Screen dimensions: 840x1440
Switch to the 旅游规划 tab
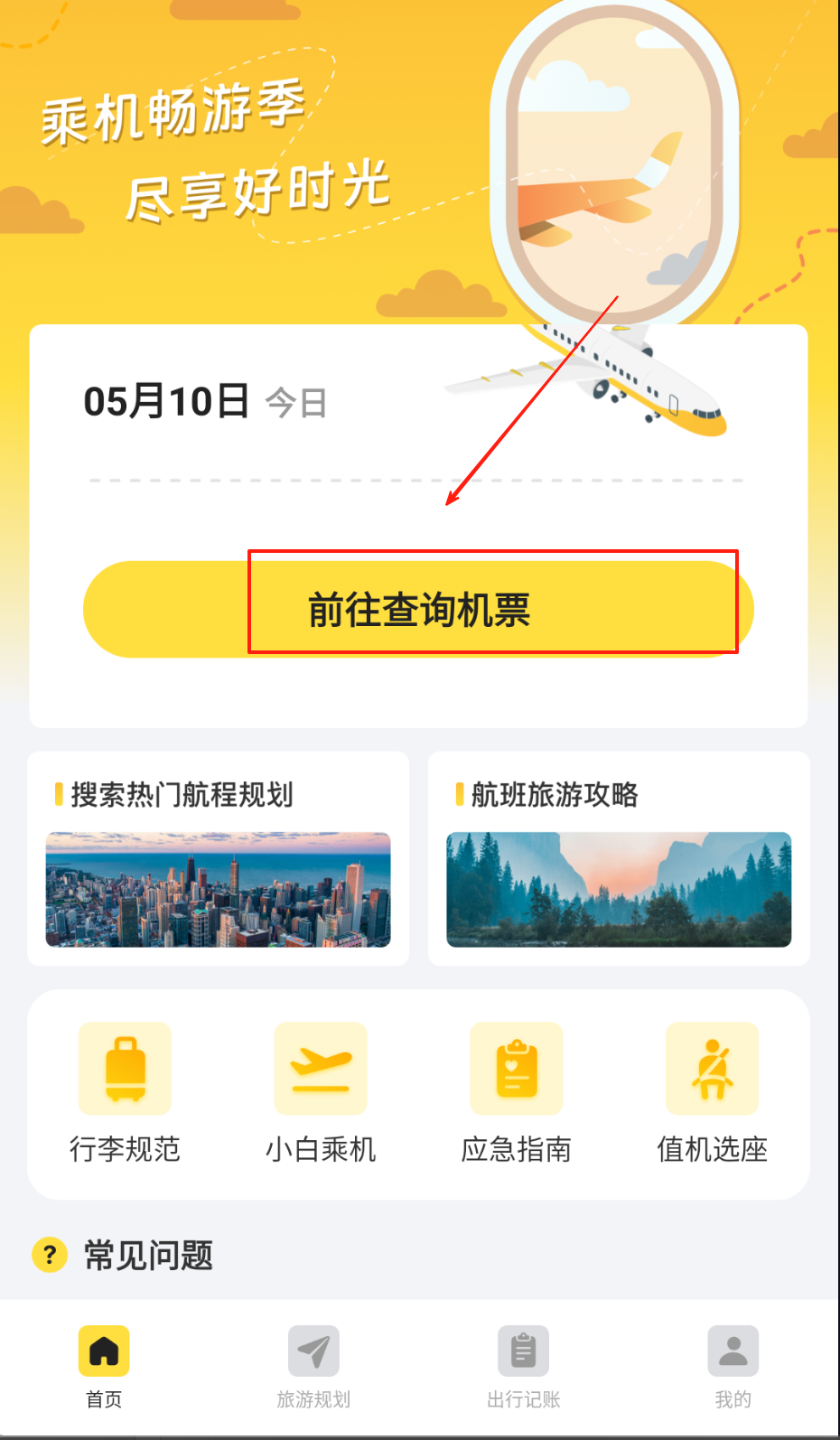[x=313, y=1366]
